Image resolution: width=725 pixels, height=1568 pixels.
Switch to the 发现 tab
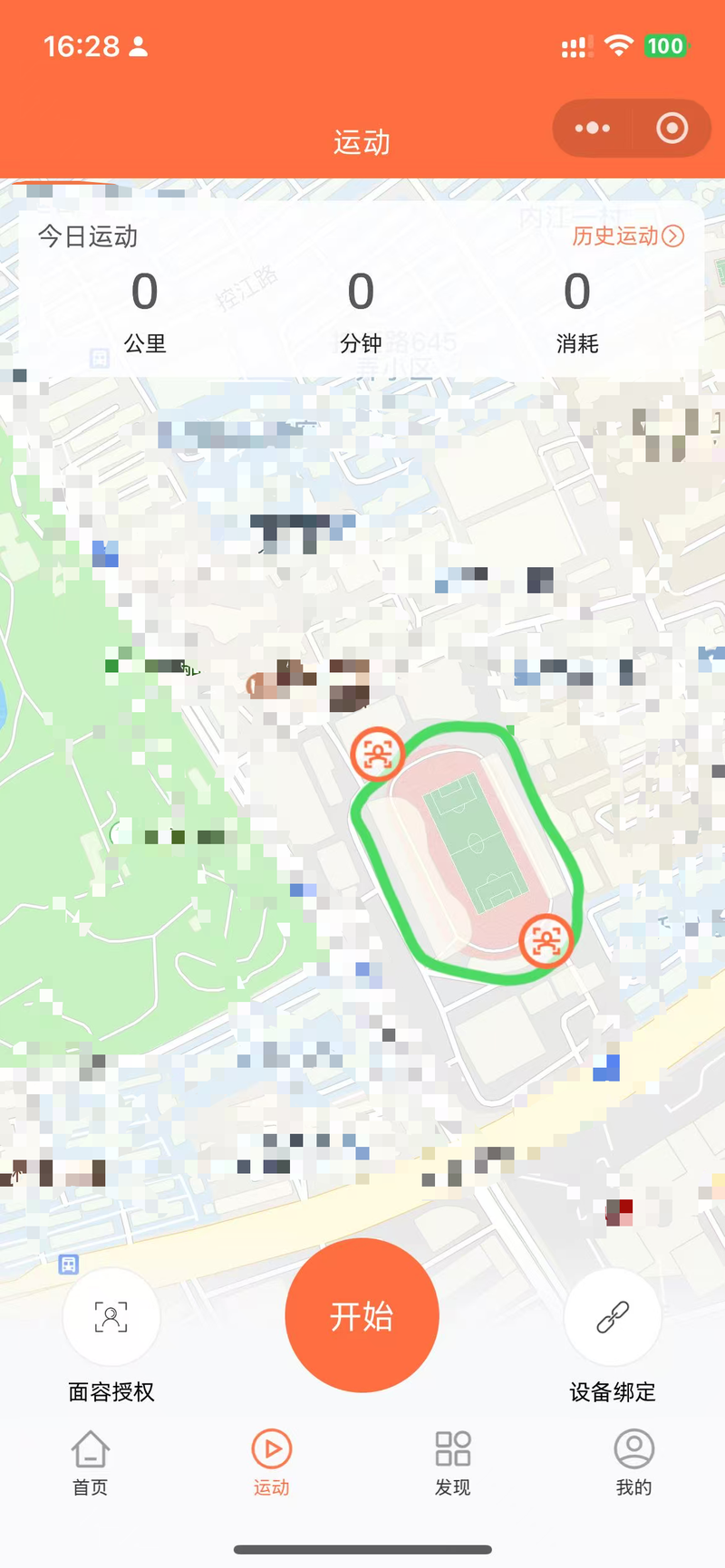(452, 1460)
